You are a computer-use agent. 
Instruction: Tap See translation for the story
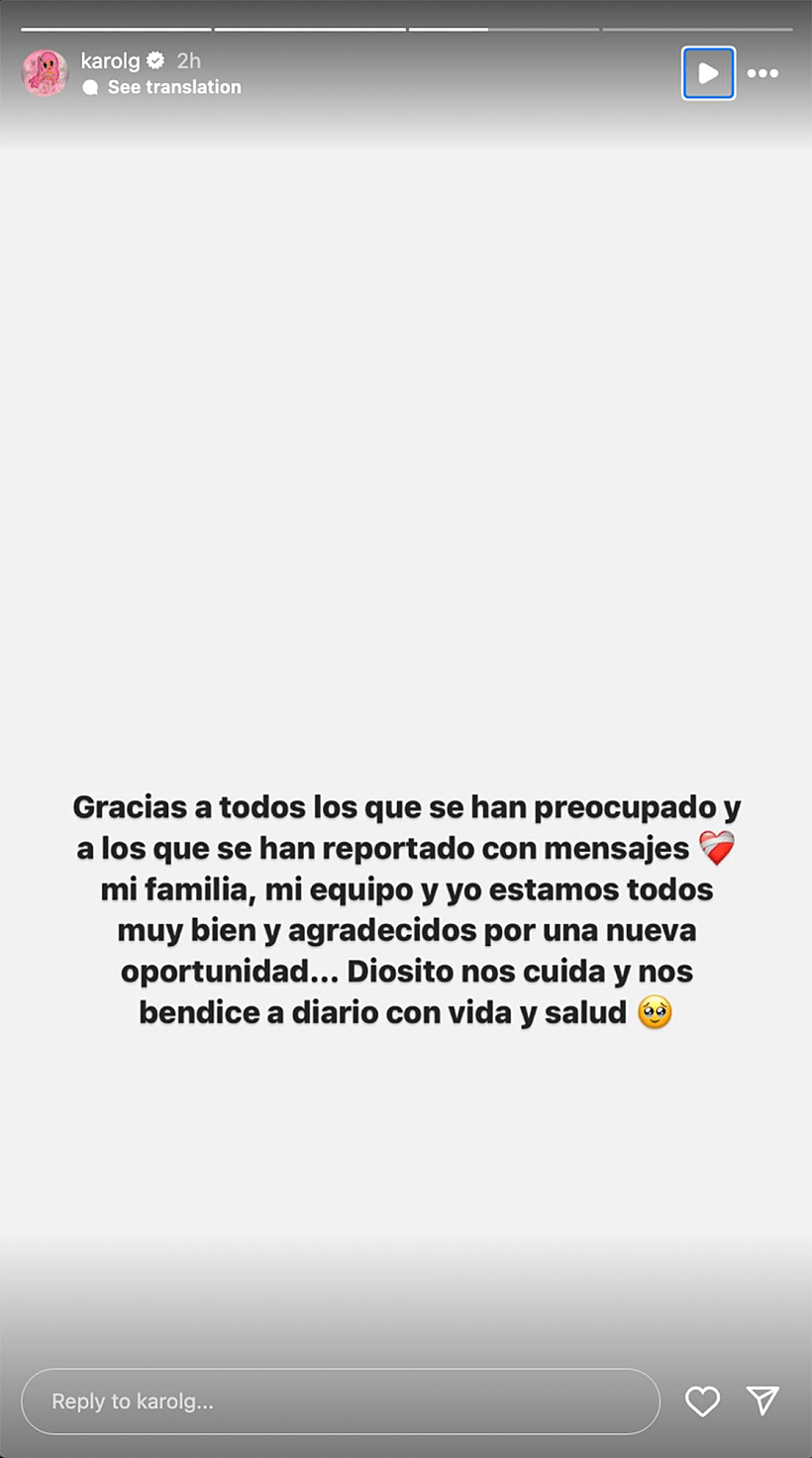coord(173,87)
